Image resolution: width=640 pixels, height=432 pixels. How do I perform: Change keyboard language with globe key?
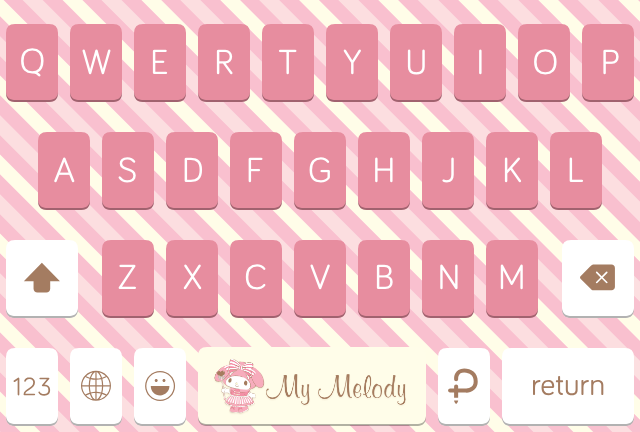pos(96,386)
